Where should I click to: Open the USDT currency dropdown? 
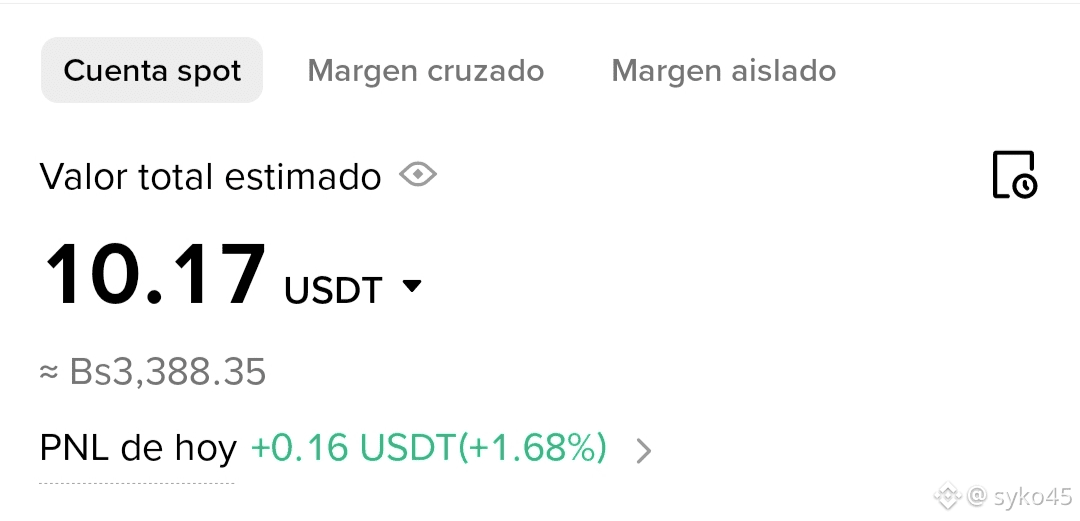pos(411,286)
